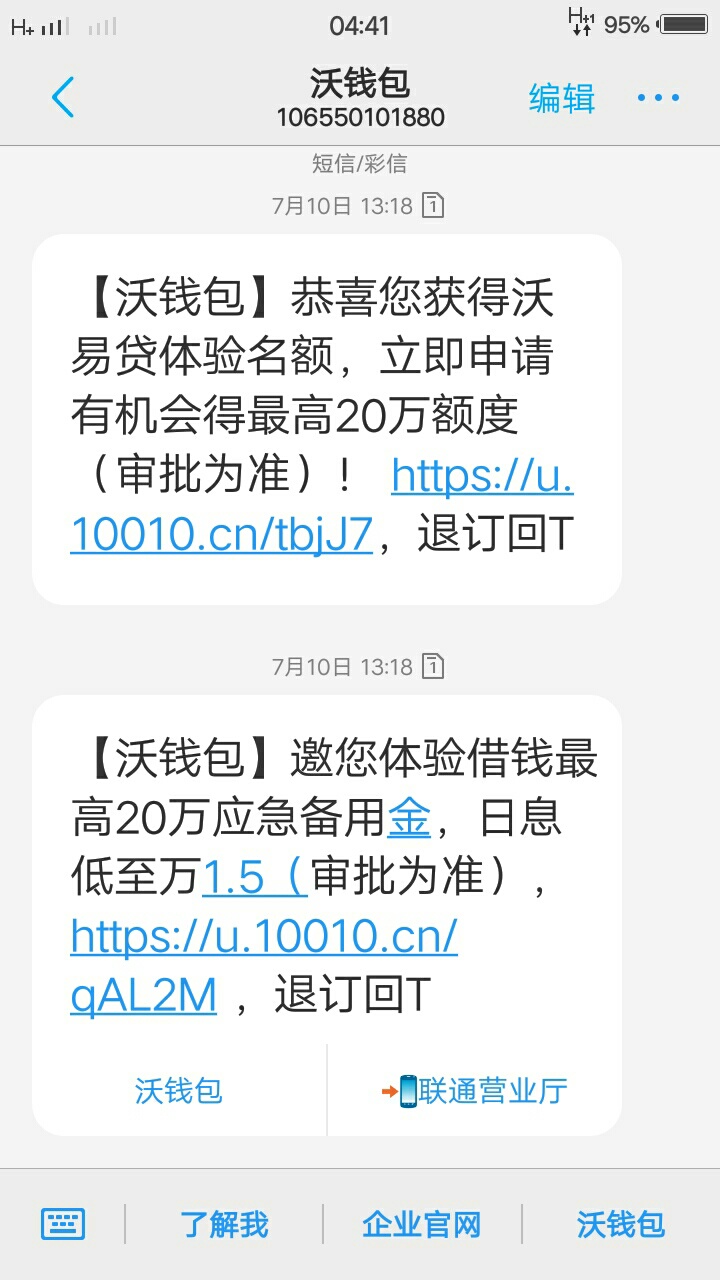Open the 企业官网 menu
This screenshot has height=1280, width=720.
[422, 1224]
